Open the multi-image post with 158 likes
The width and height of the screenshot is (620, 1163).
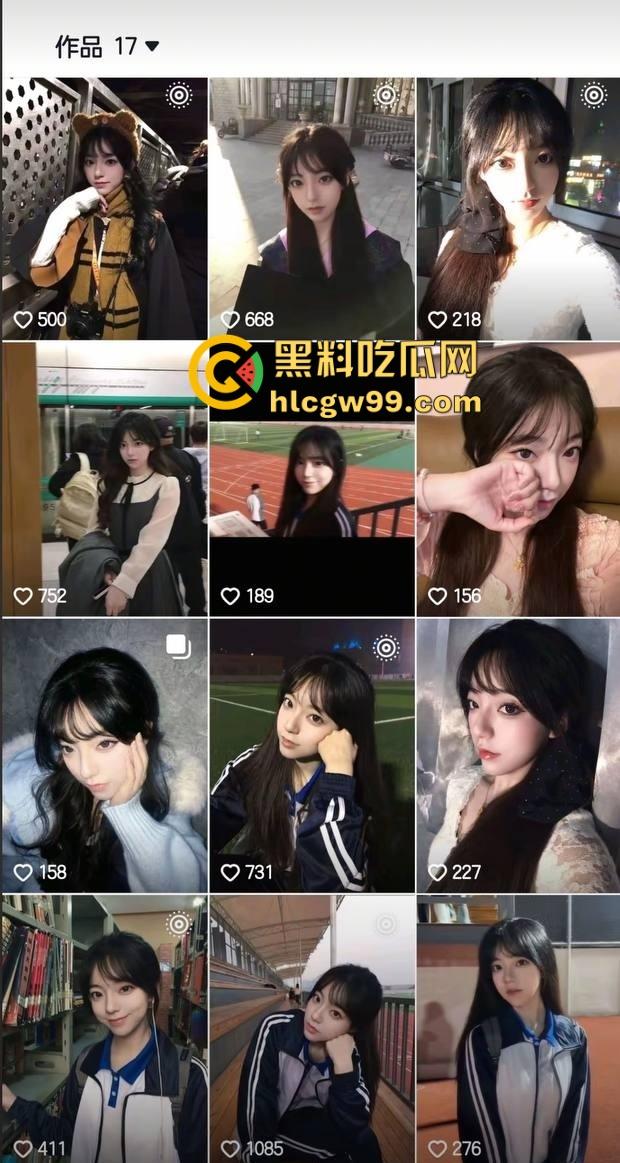(x=104, y=755)
